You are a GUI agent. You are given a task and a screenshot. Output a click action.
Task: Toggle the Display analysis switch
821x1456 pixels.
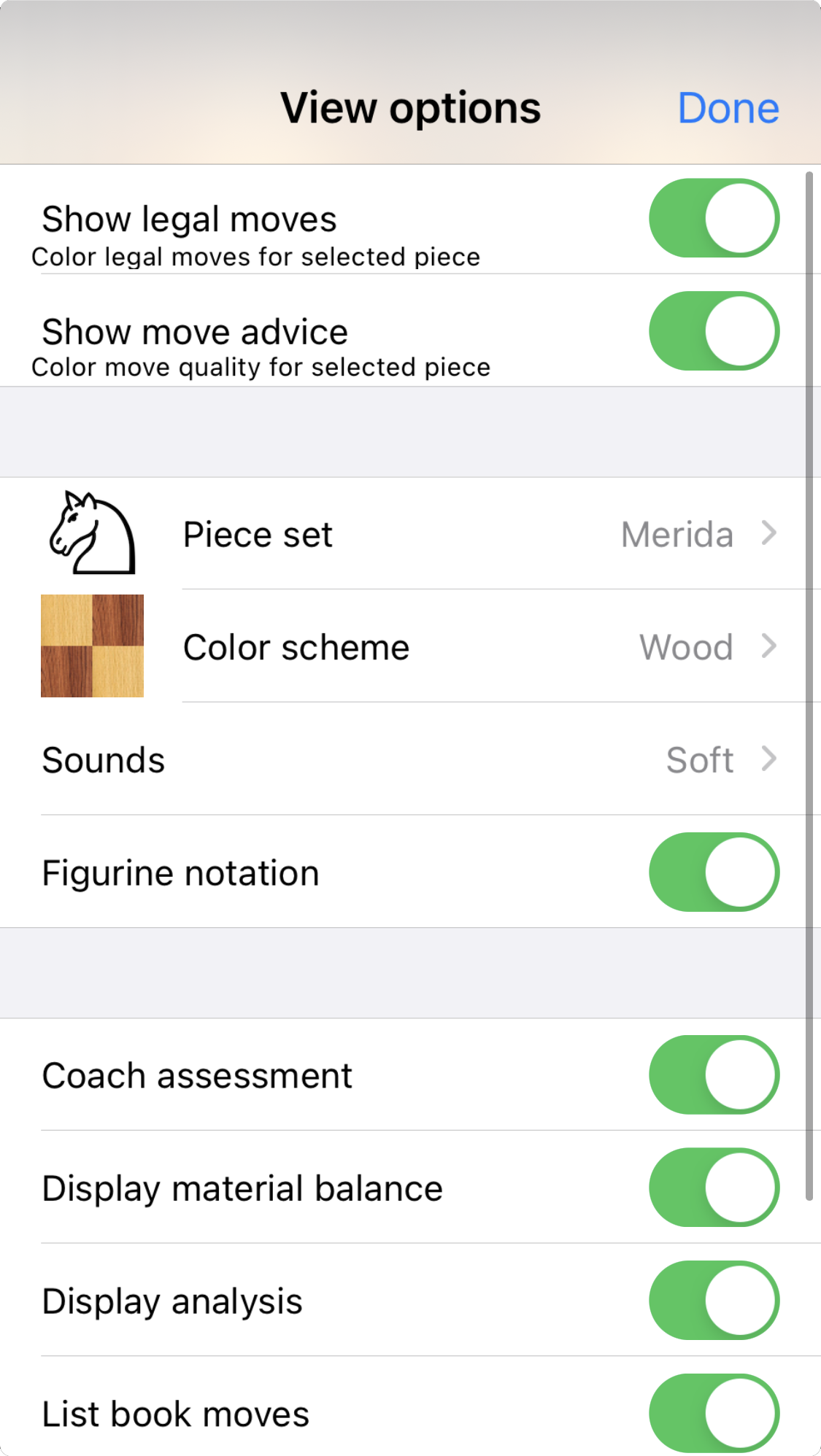click(714, 1301)
